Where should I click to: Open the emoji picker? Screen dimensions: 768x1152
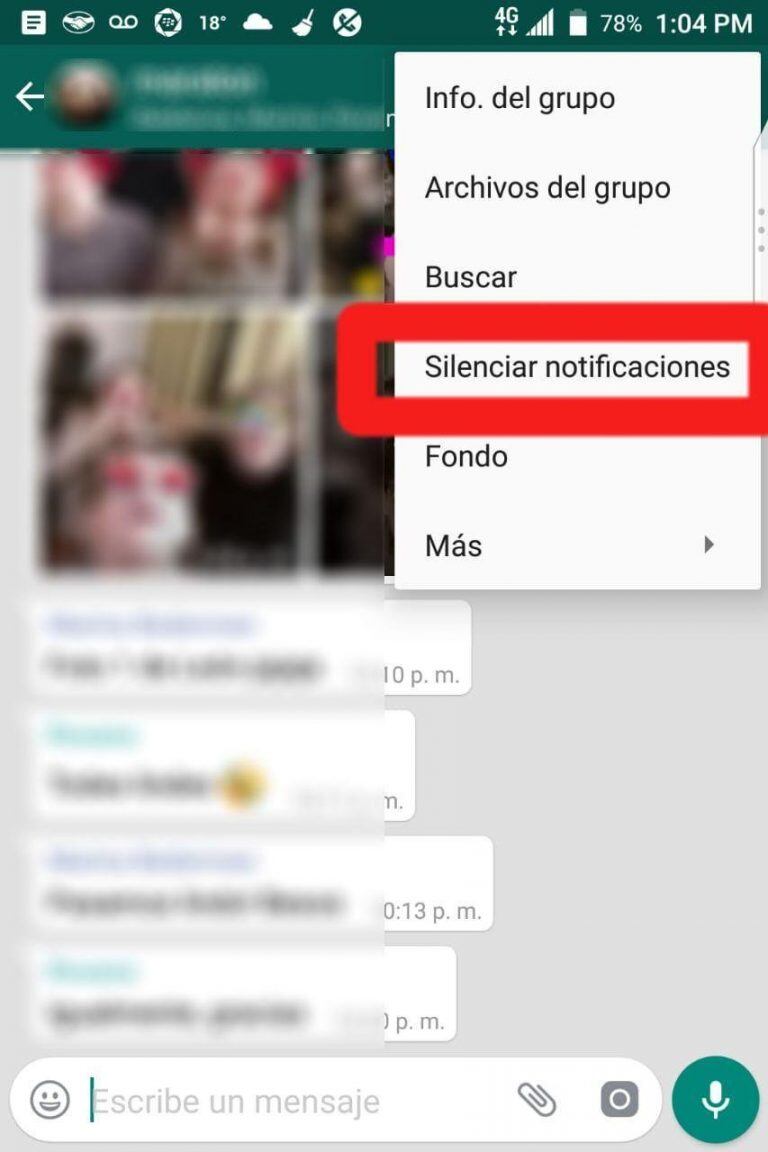[x=50, y=1101]
